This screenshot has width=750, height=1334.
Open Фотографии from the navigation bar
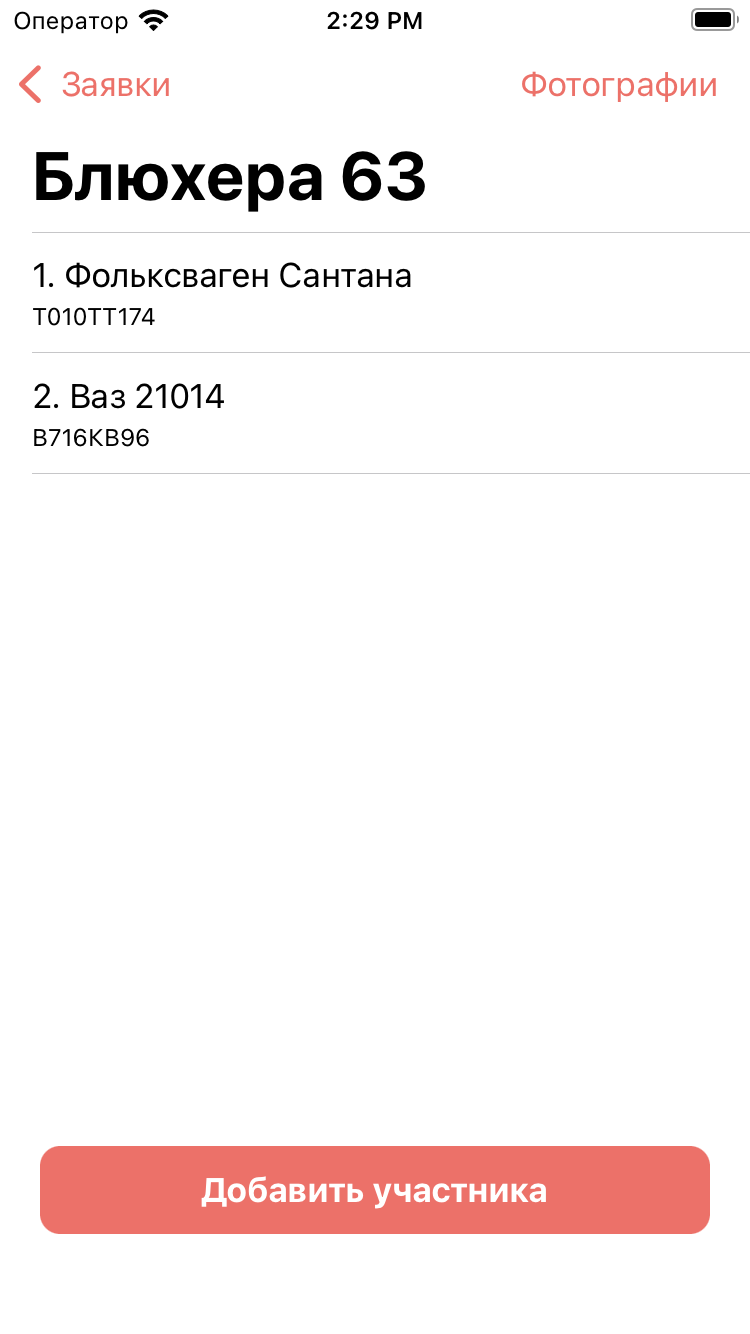point(618,84)
